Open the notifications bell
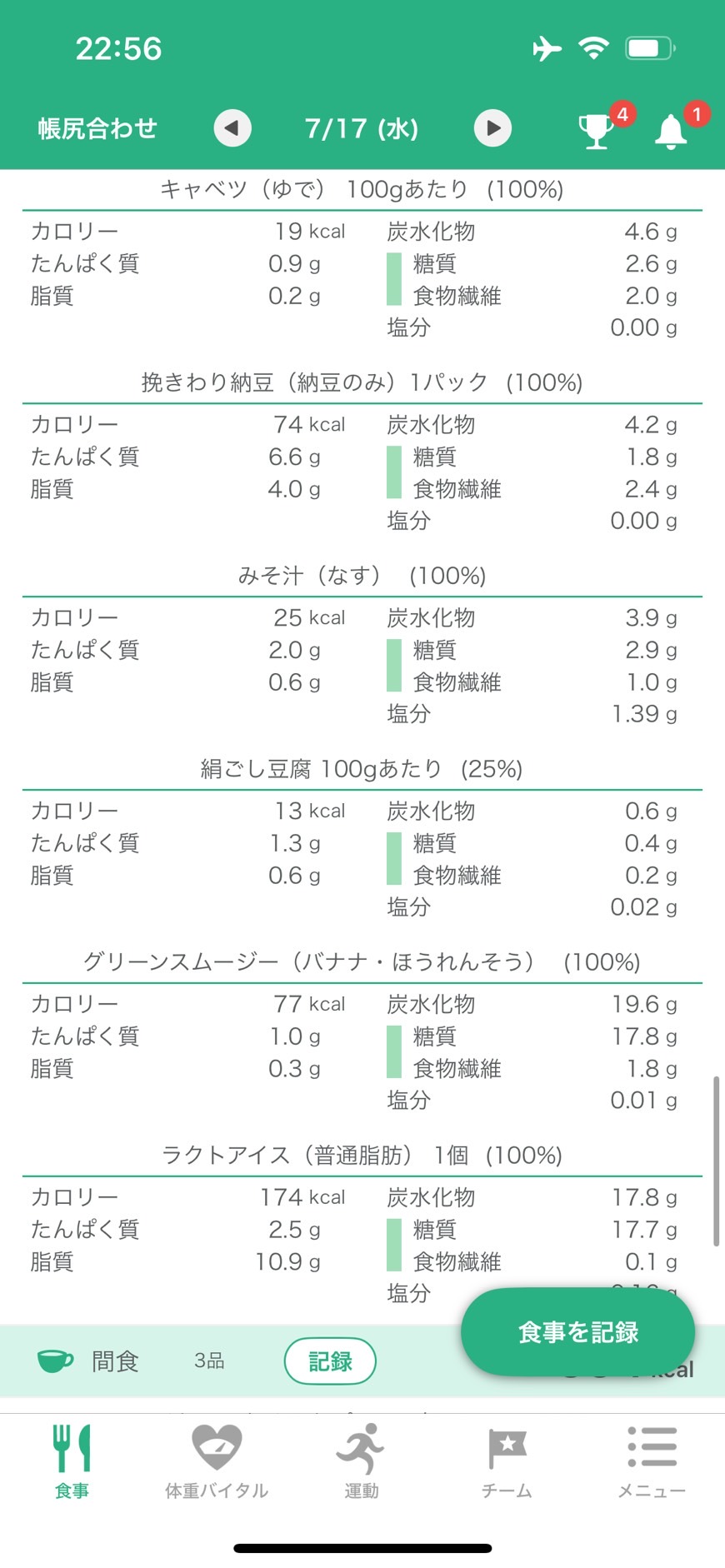Viewport: 725px width, 1568px height. pyautogui.click(x=671, y=131)
